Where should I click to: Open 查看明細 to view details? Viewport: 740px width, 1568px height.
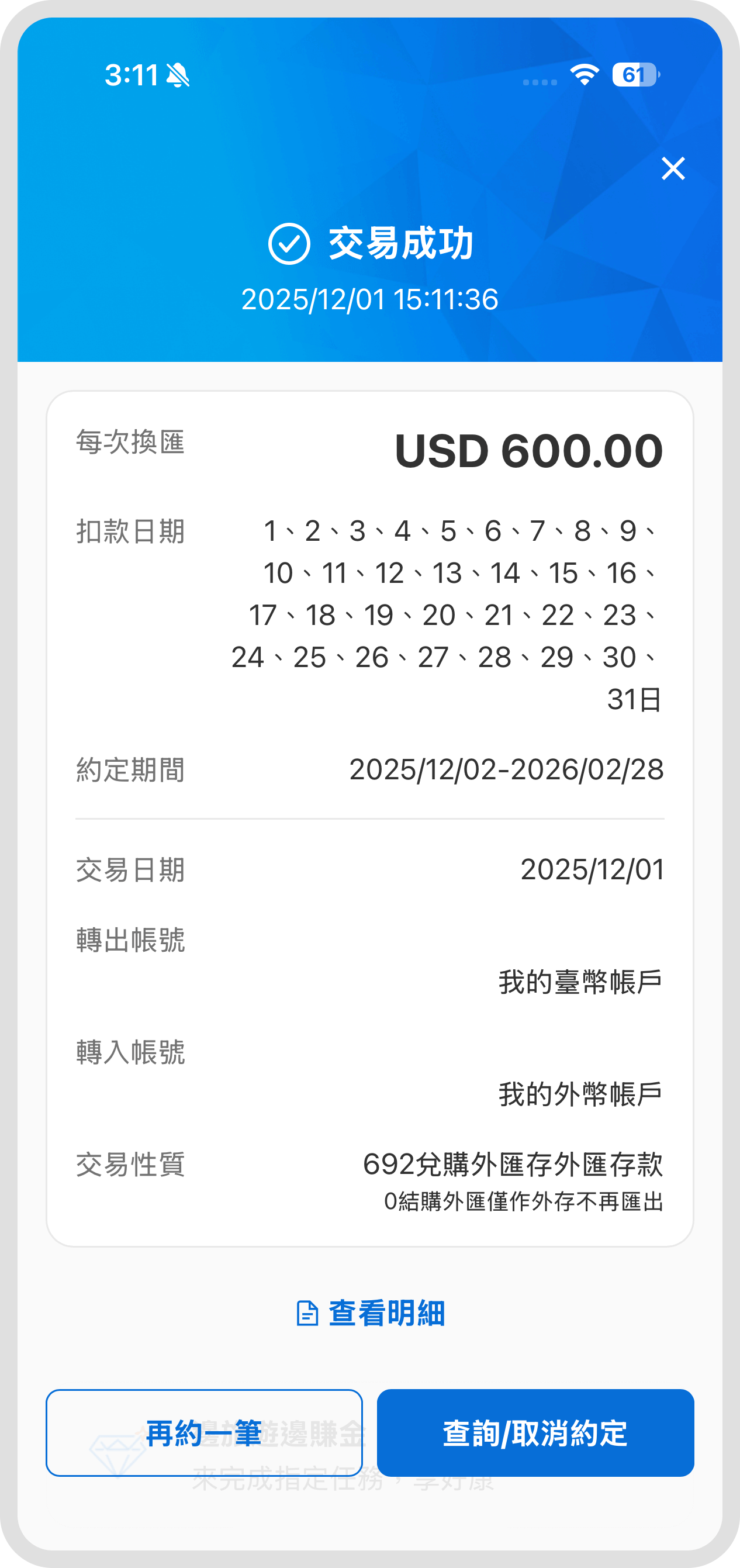371,1313
